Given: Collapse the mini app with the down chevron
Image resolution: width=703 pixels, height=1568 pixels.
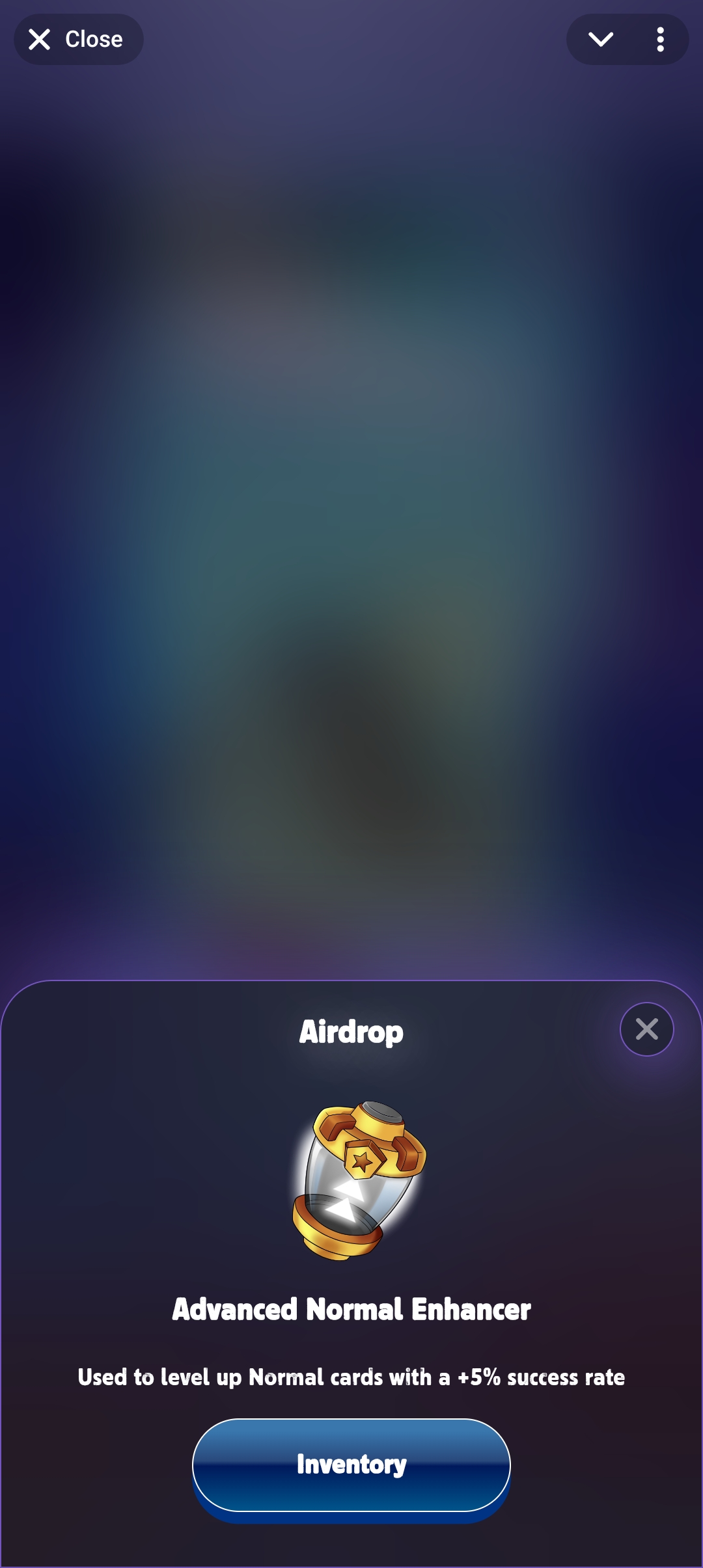Looking at the screenshot, I should [x=600, y=40].
